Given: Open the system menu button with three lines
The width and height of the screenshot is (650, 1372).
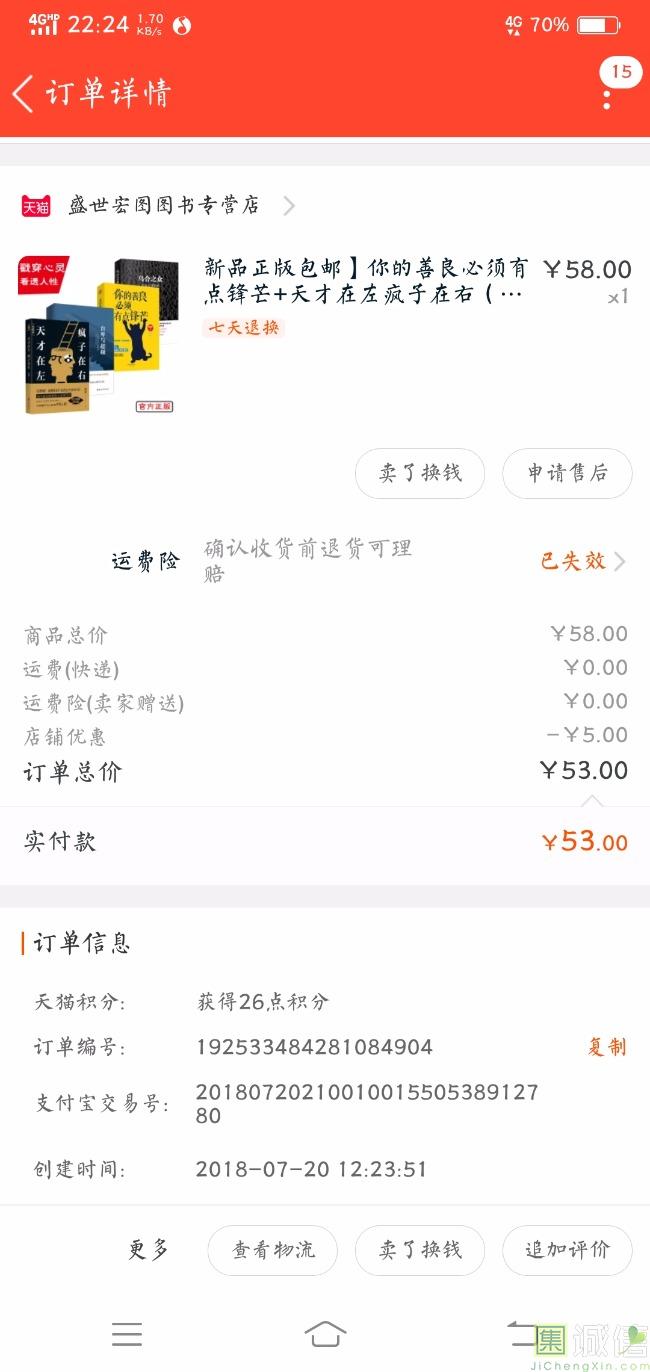Looking at the screenshot, I should click(x=127, y=1334).
